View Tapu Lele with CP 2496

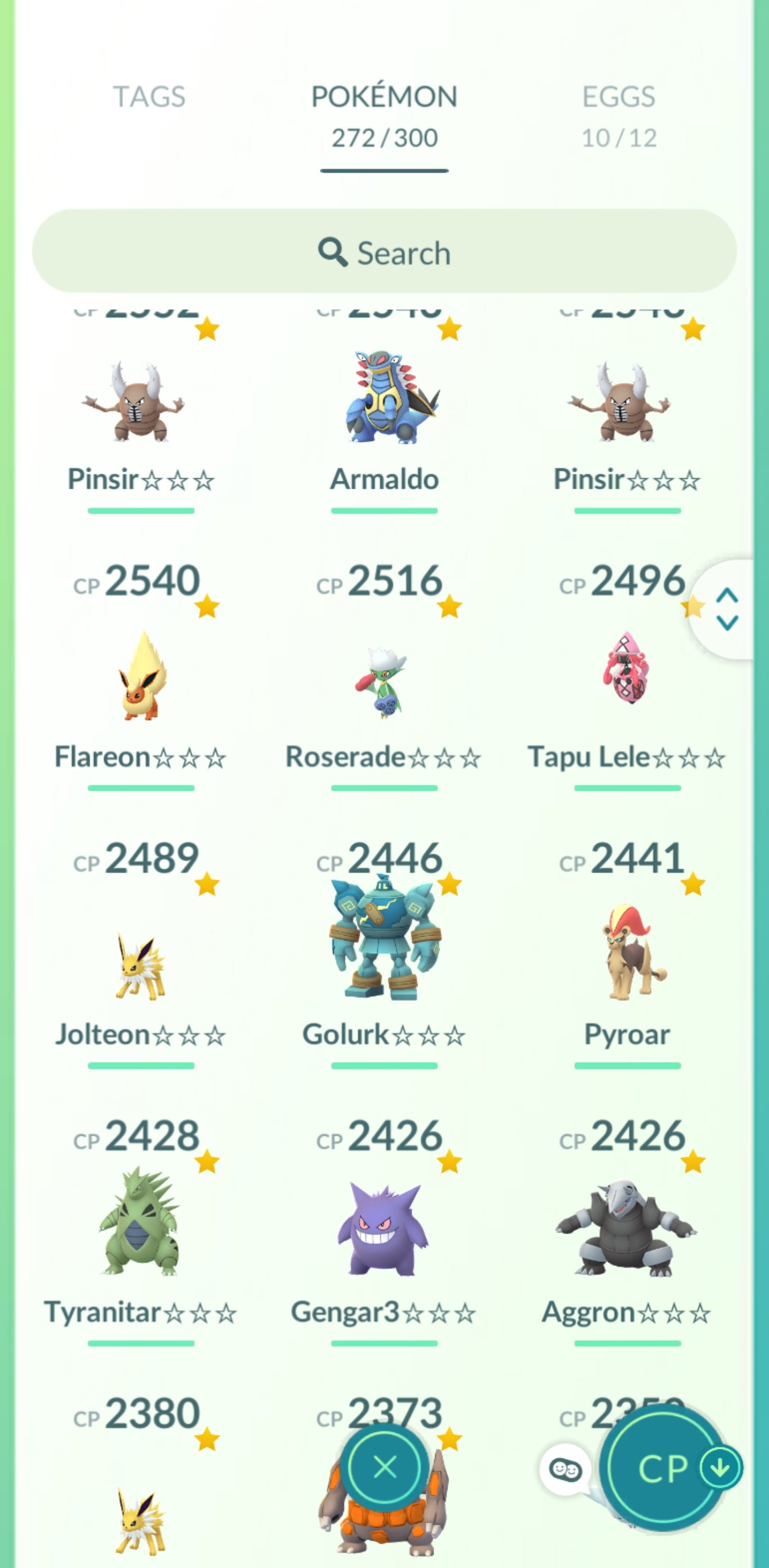tap(626, 669)
